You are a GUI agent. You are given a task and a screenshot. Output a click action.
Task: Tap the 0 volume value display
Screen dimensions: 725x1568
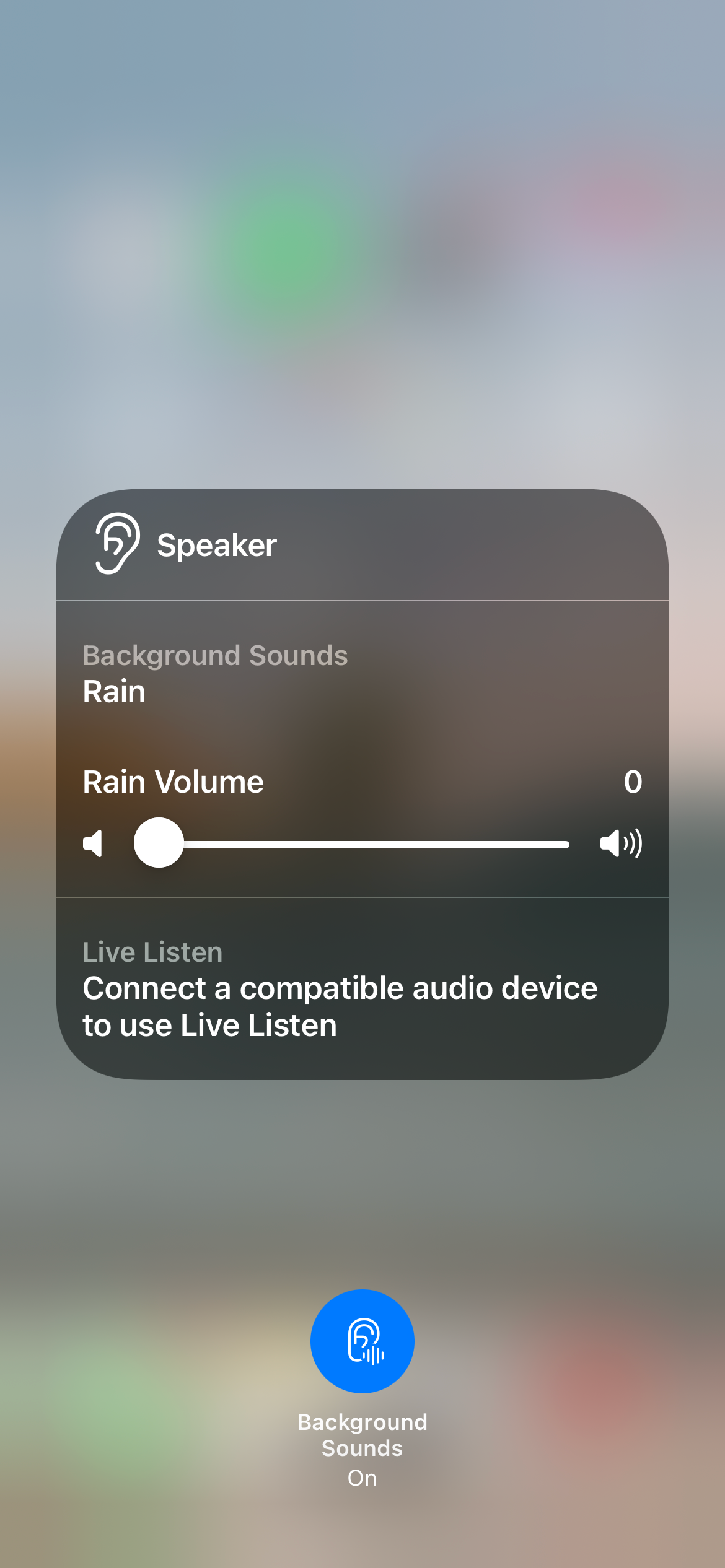click(x=633, y=782)
